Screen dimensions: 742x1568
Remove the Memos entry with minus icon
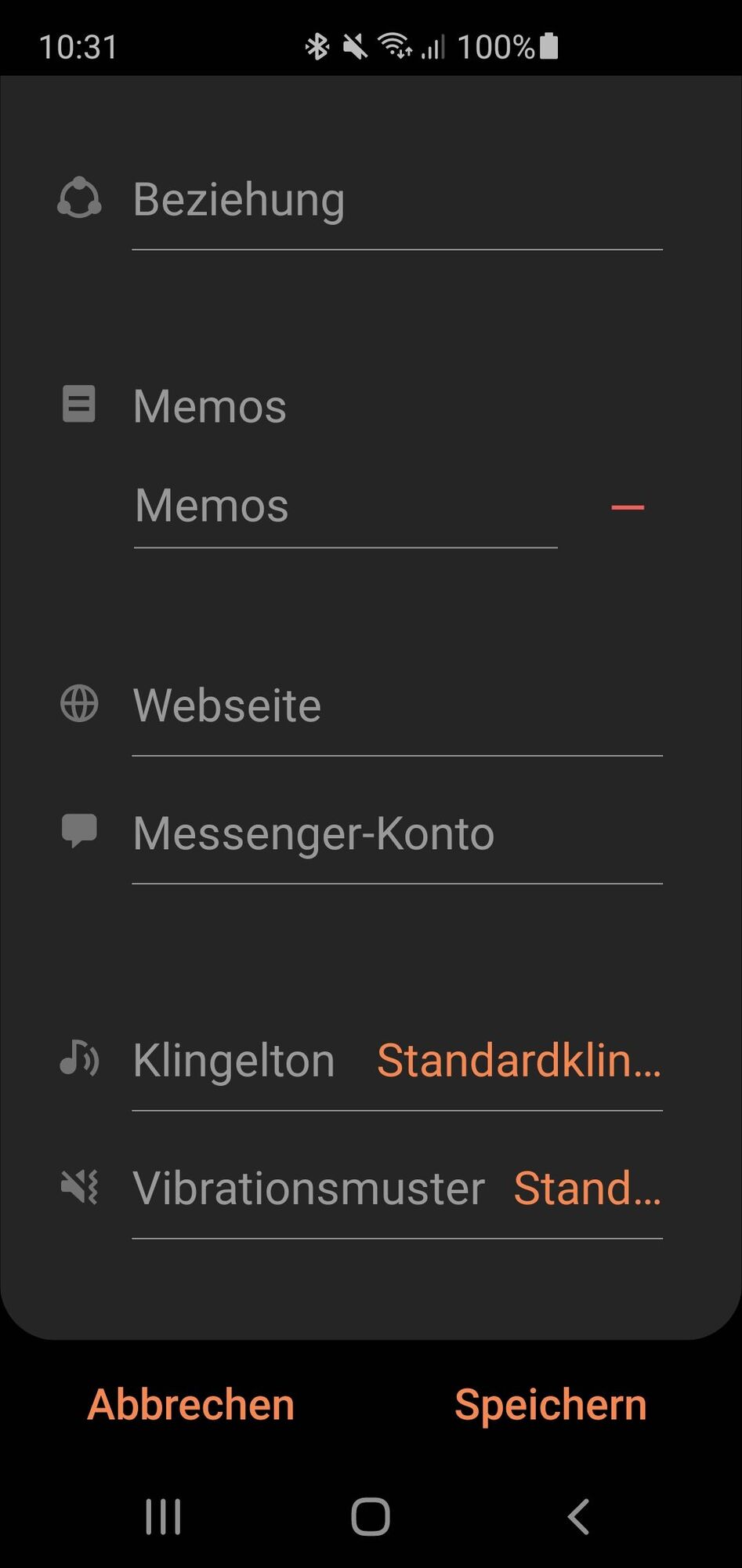[627, 508]
